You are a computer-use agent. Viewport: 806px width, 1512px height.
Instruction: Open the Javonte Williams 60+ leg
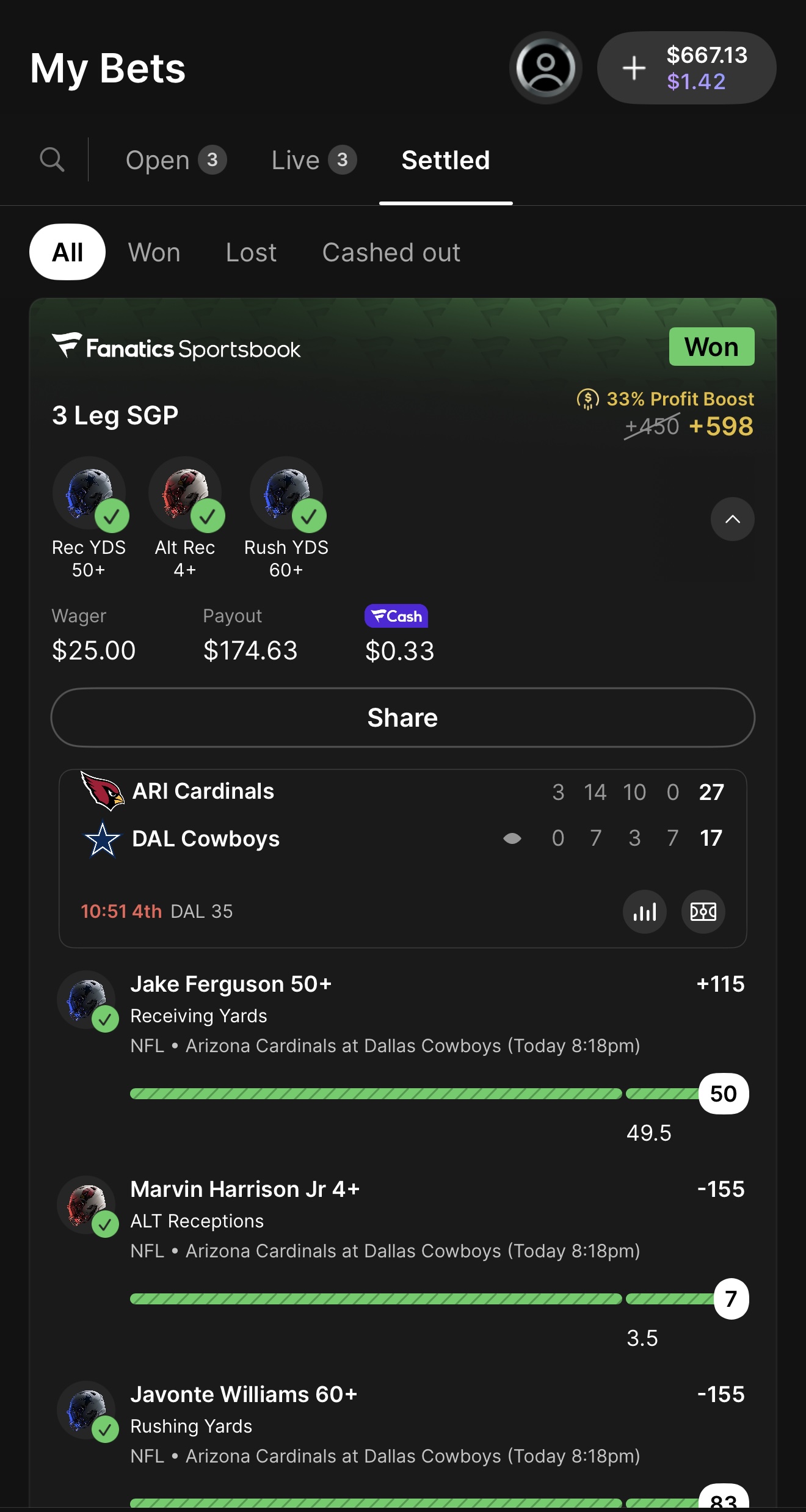coord(243,1394)
